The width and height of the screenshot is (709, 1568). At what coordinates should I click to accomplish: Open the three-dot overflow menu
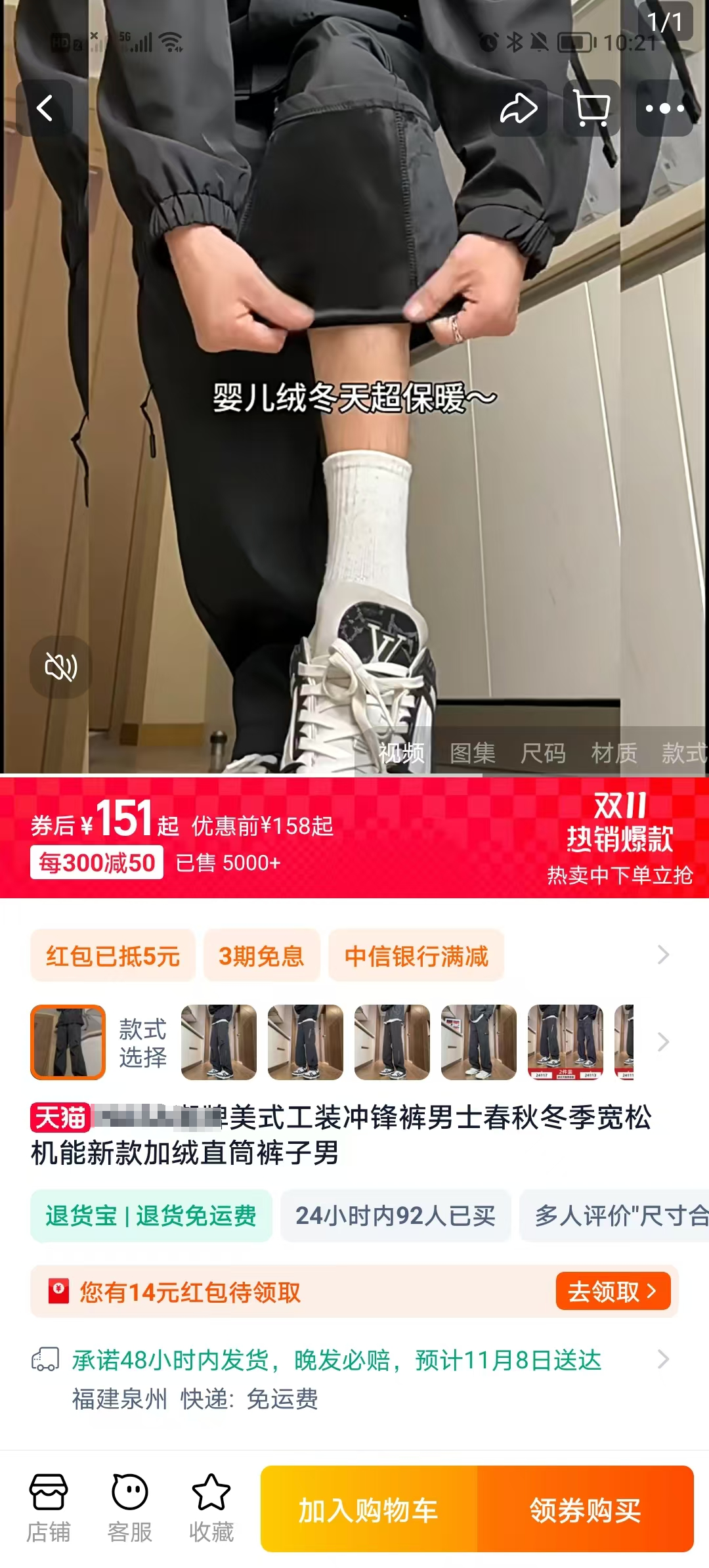tap(664, 108)
